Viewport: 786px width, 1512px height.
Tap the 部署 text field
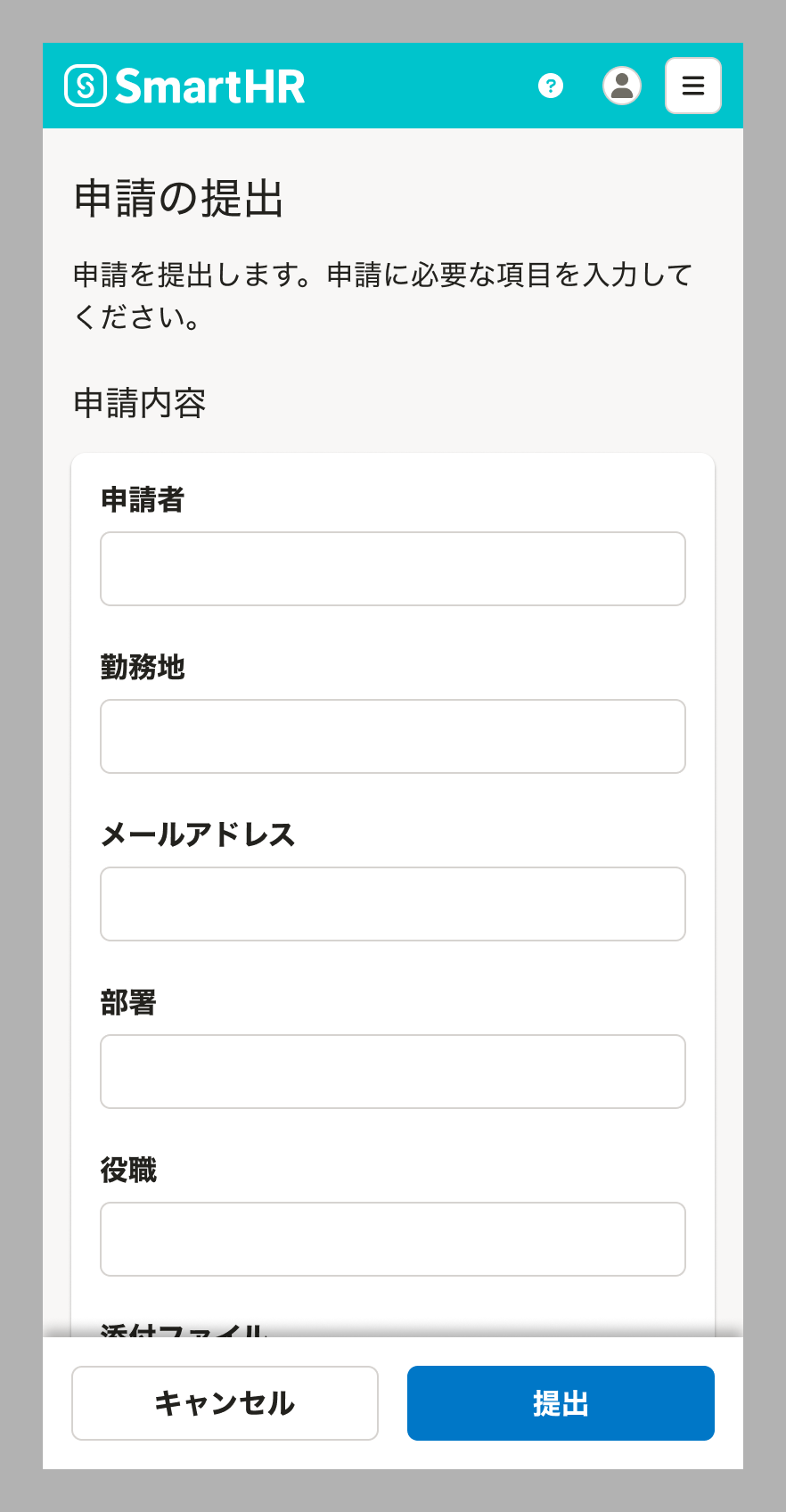click(392, 1072)
